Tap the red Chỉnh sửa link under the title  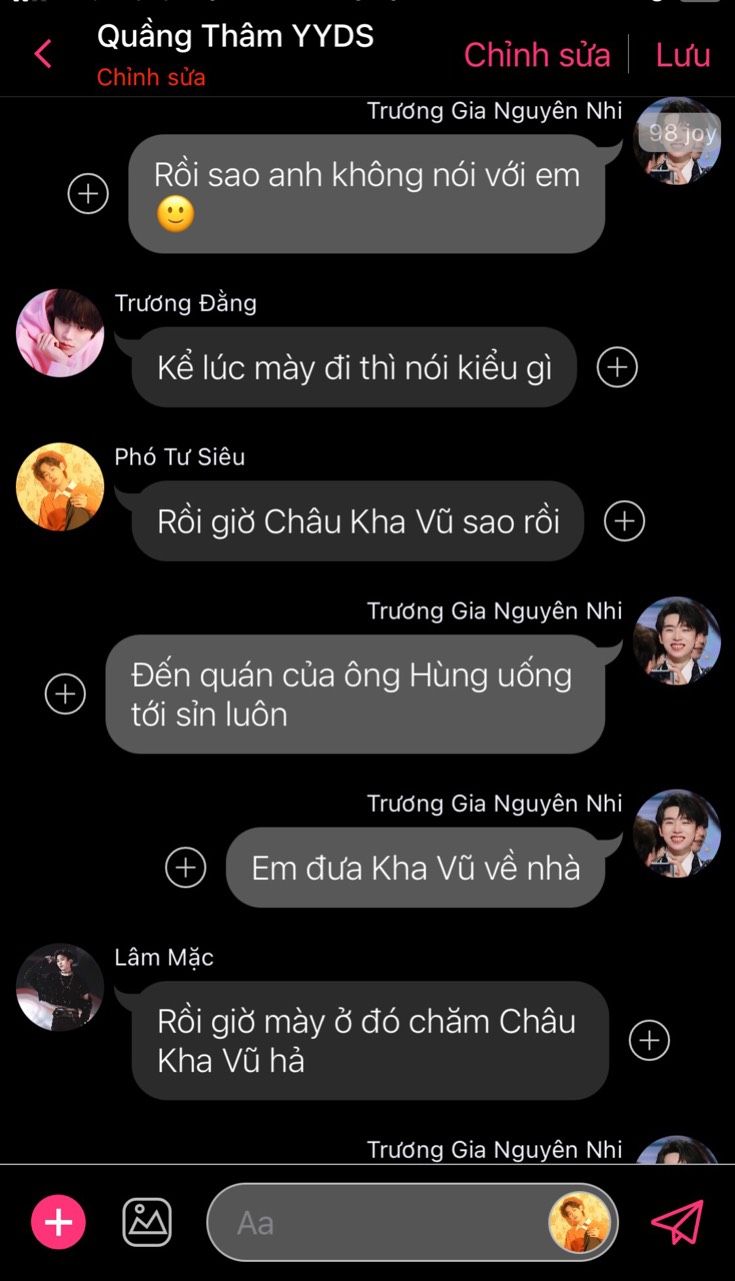(x=151, y=78)
